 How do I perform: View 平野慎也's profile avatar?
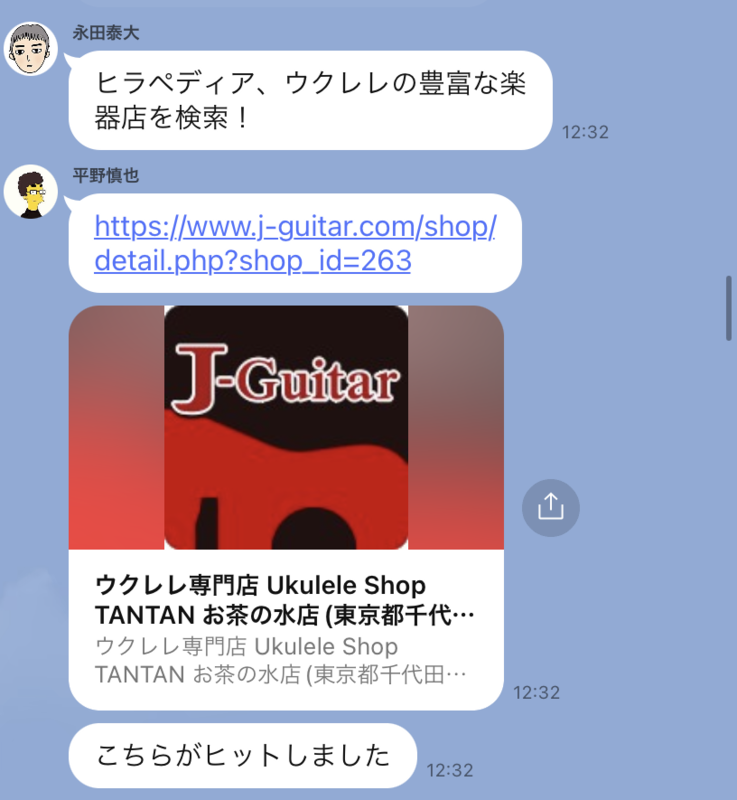(x=31, y=191)
